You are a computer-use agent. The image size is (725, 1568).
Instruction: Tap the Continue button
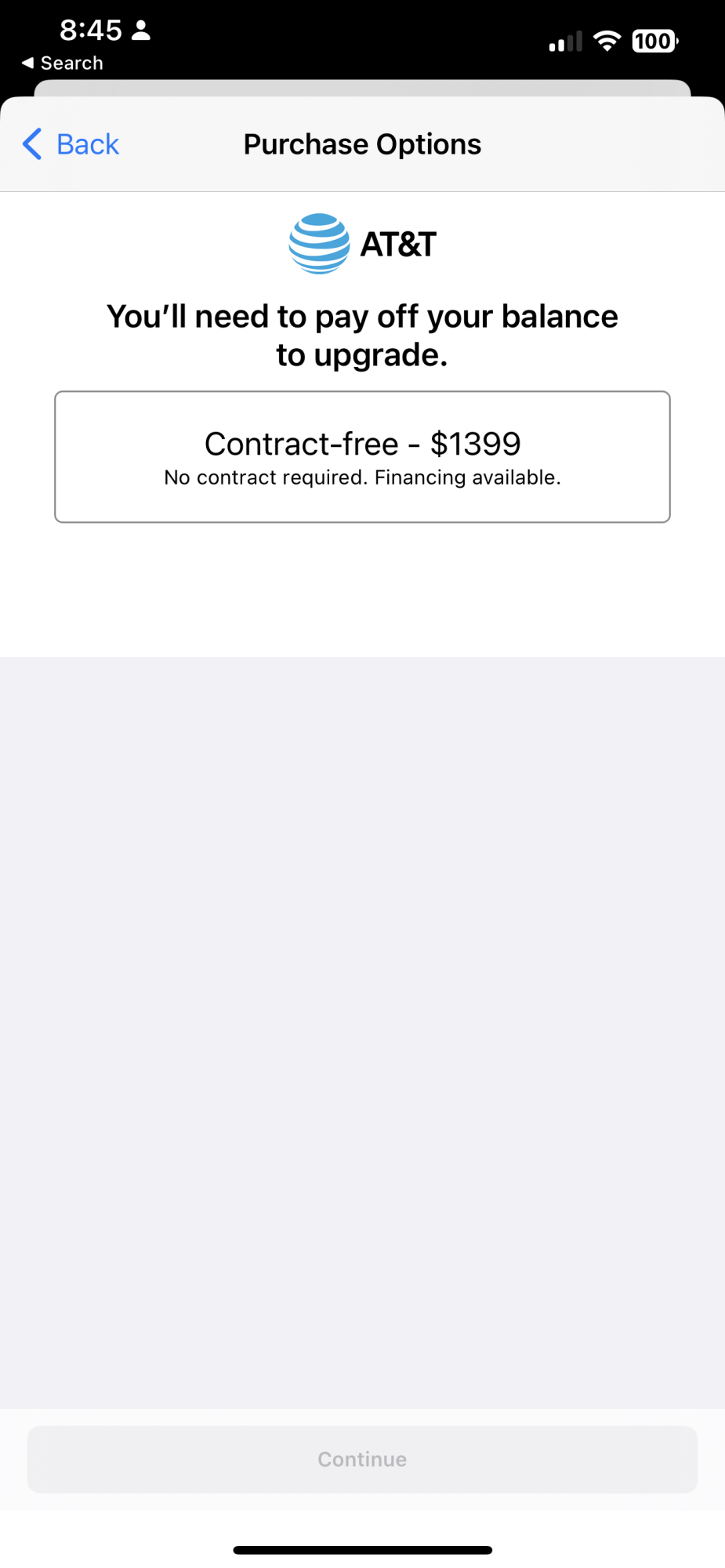[x=362, y=1459]
